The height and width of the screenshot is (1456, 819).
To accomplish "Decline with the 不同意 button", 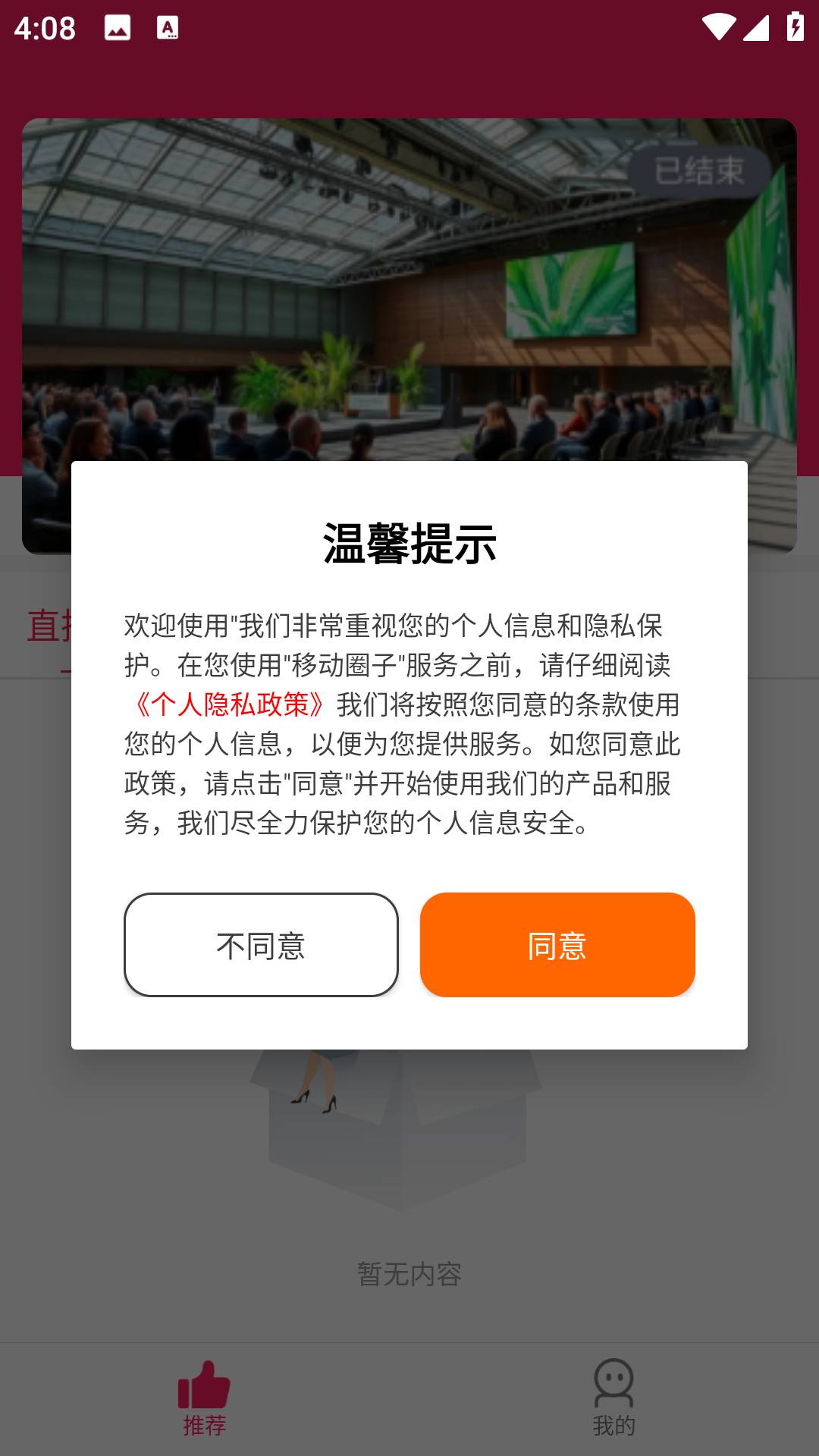I will click(x=261, y=944).
